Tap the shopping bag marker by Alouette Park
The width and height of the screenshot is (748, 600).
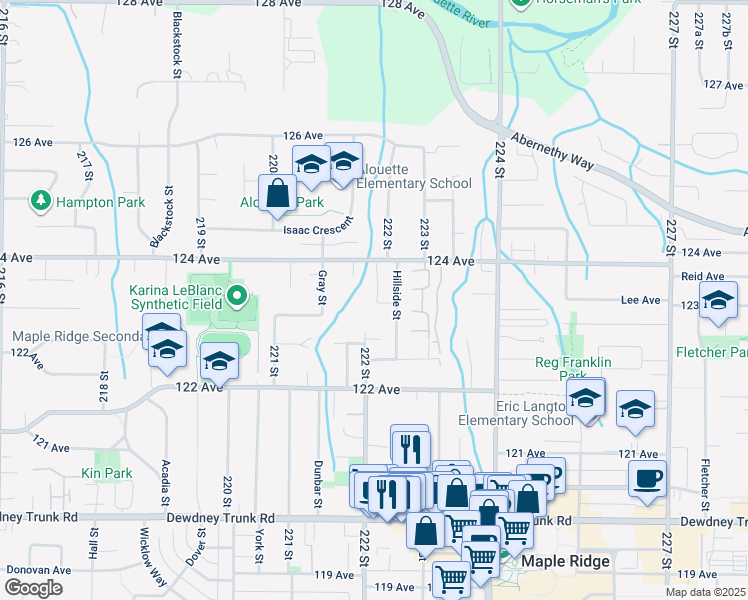click(x=278, y=196)
